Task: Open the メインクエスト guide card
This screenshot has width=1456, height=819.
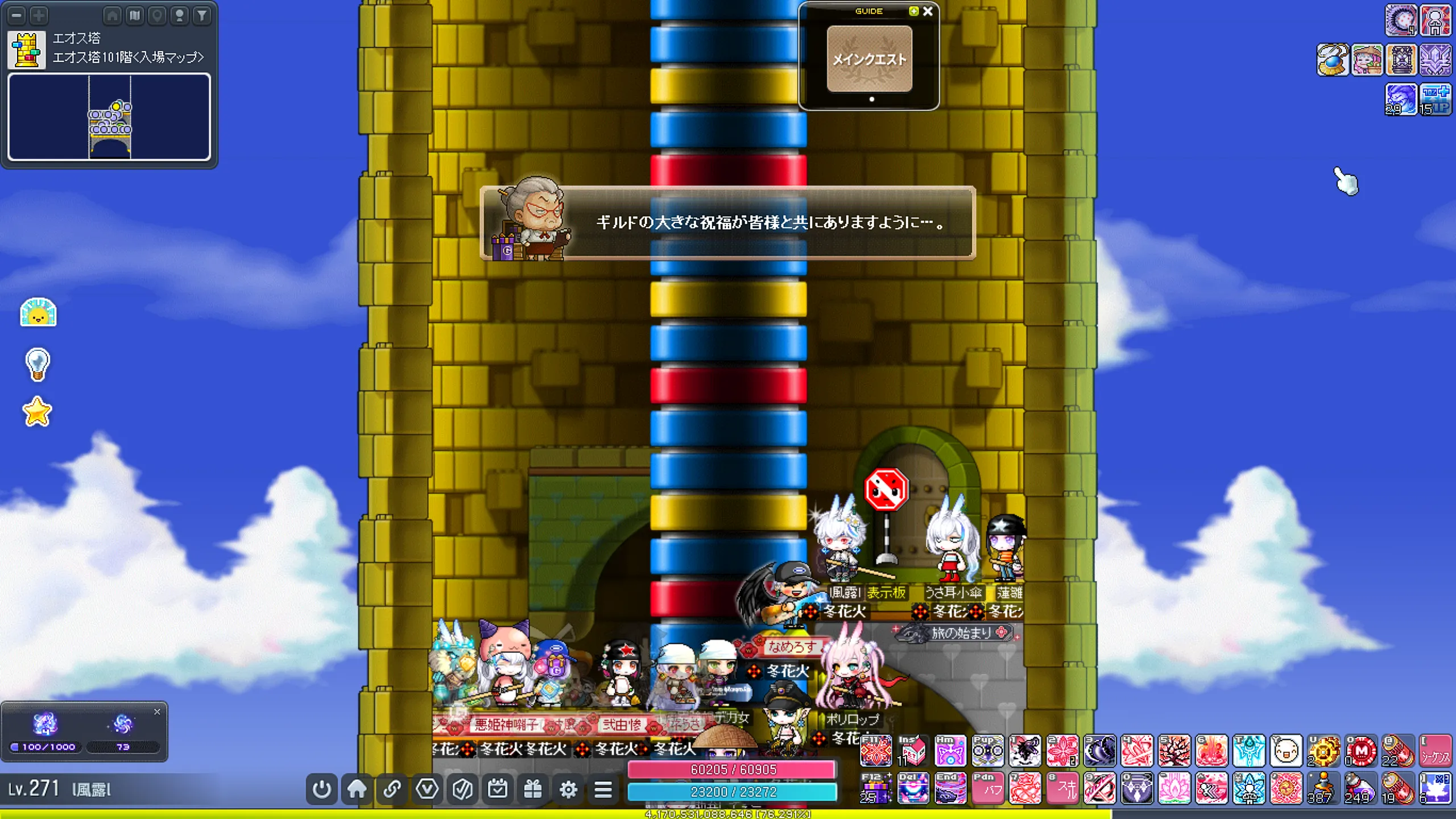Action: pos(869,59)
